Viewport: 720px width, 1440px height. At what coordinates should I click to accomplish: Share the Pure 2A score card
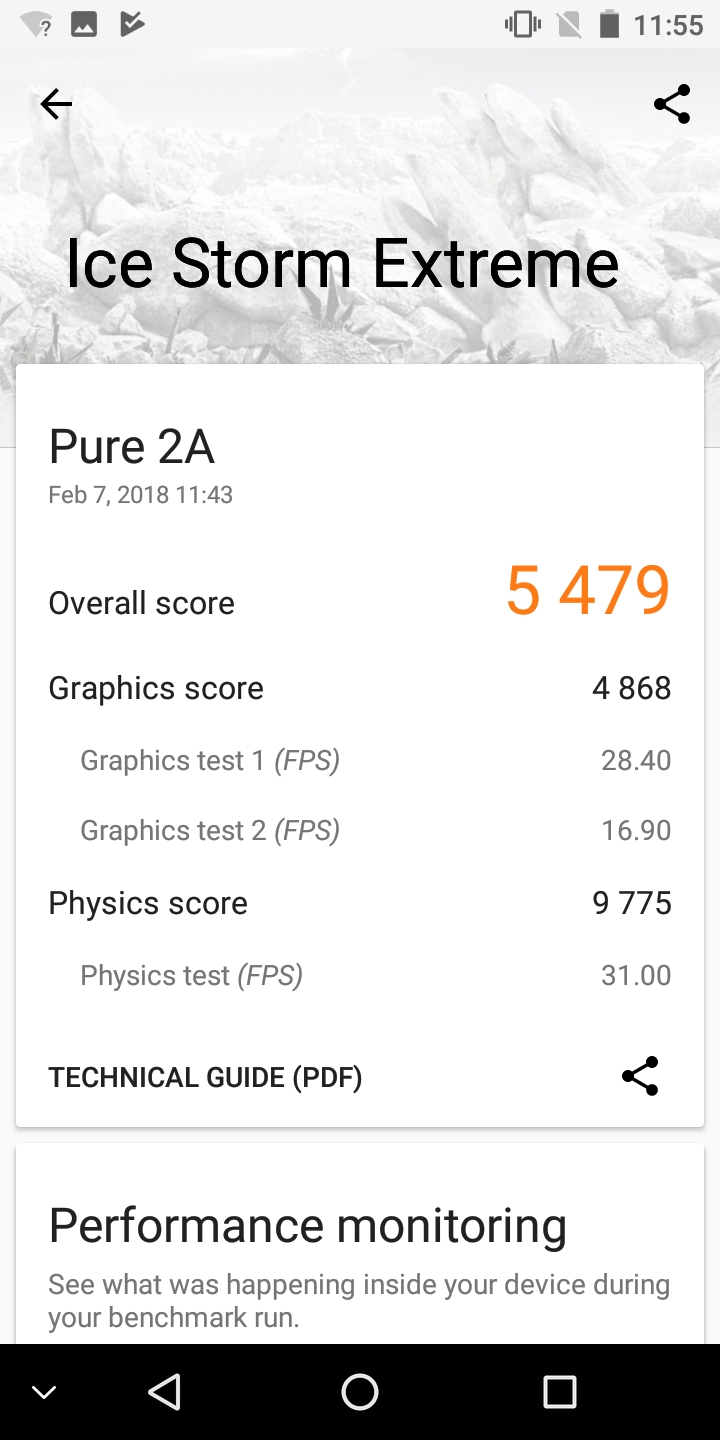[x=640, y=1076]
